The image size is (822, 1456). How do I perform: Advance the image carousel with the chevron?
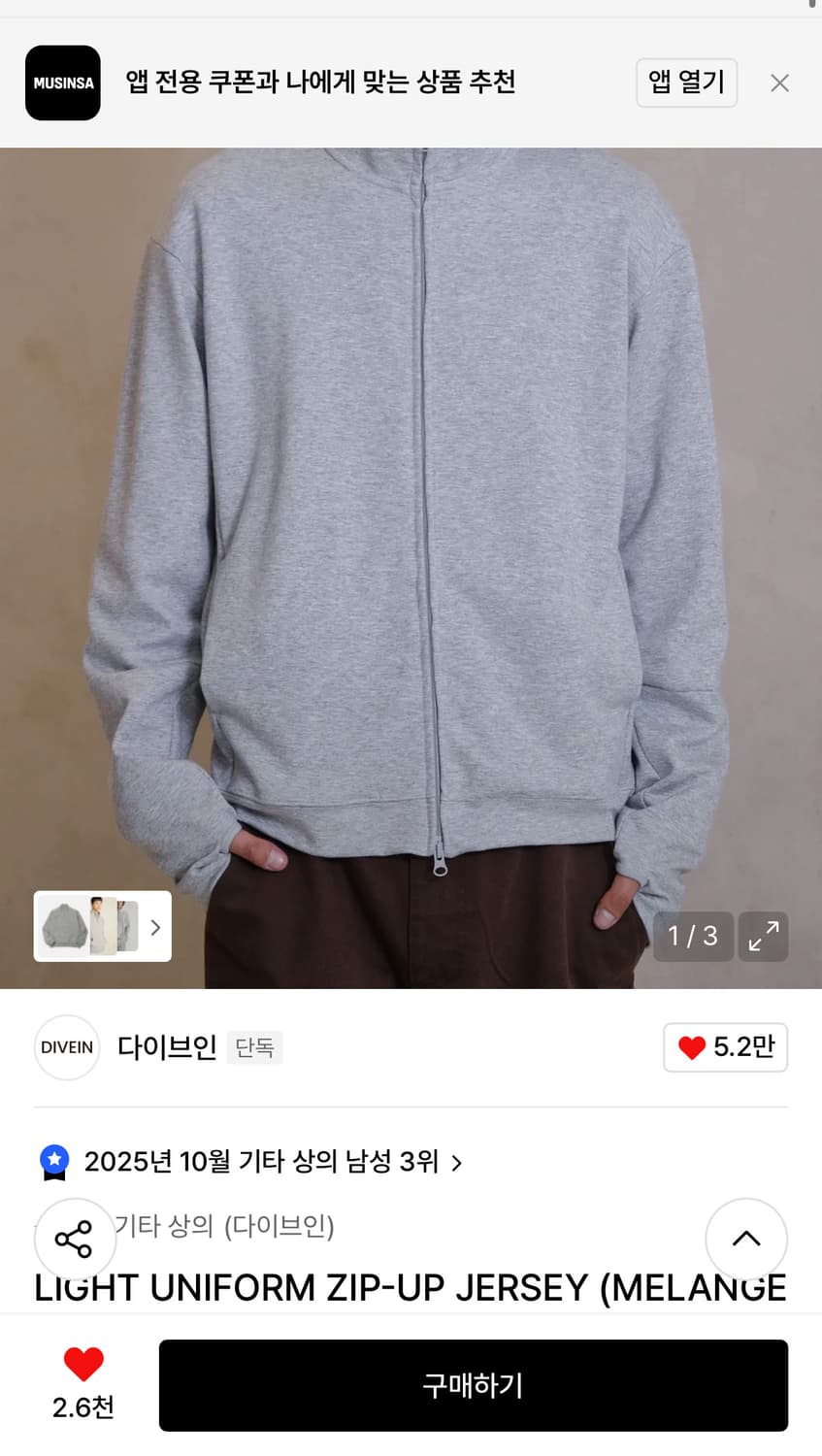click(x=155, y=926)
